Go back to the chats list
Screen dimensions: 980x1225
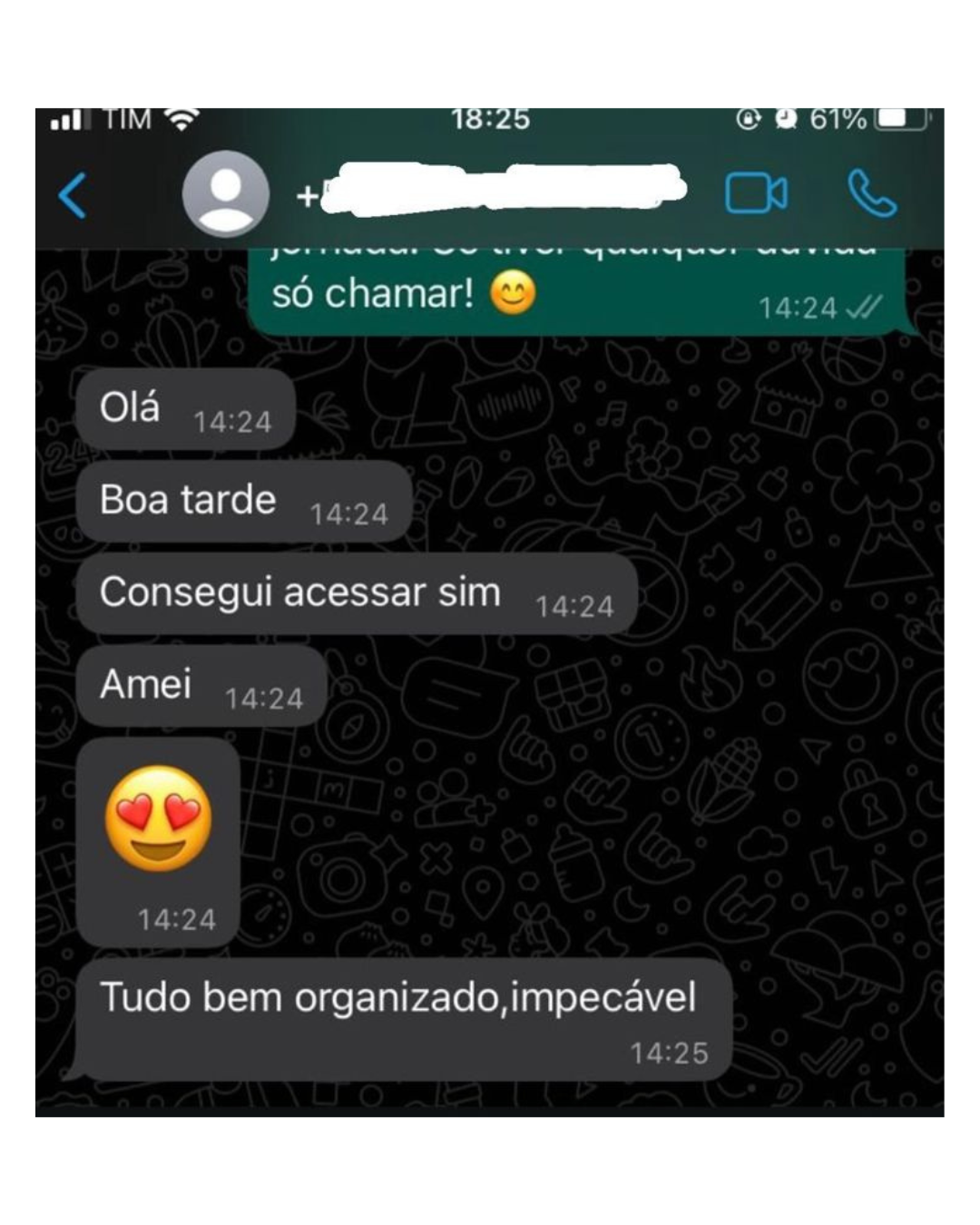coord(73,195)
